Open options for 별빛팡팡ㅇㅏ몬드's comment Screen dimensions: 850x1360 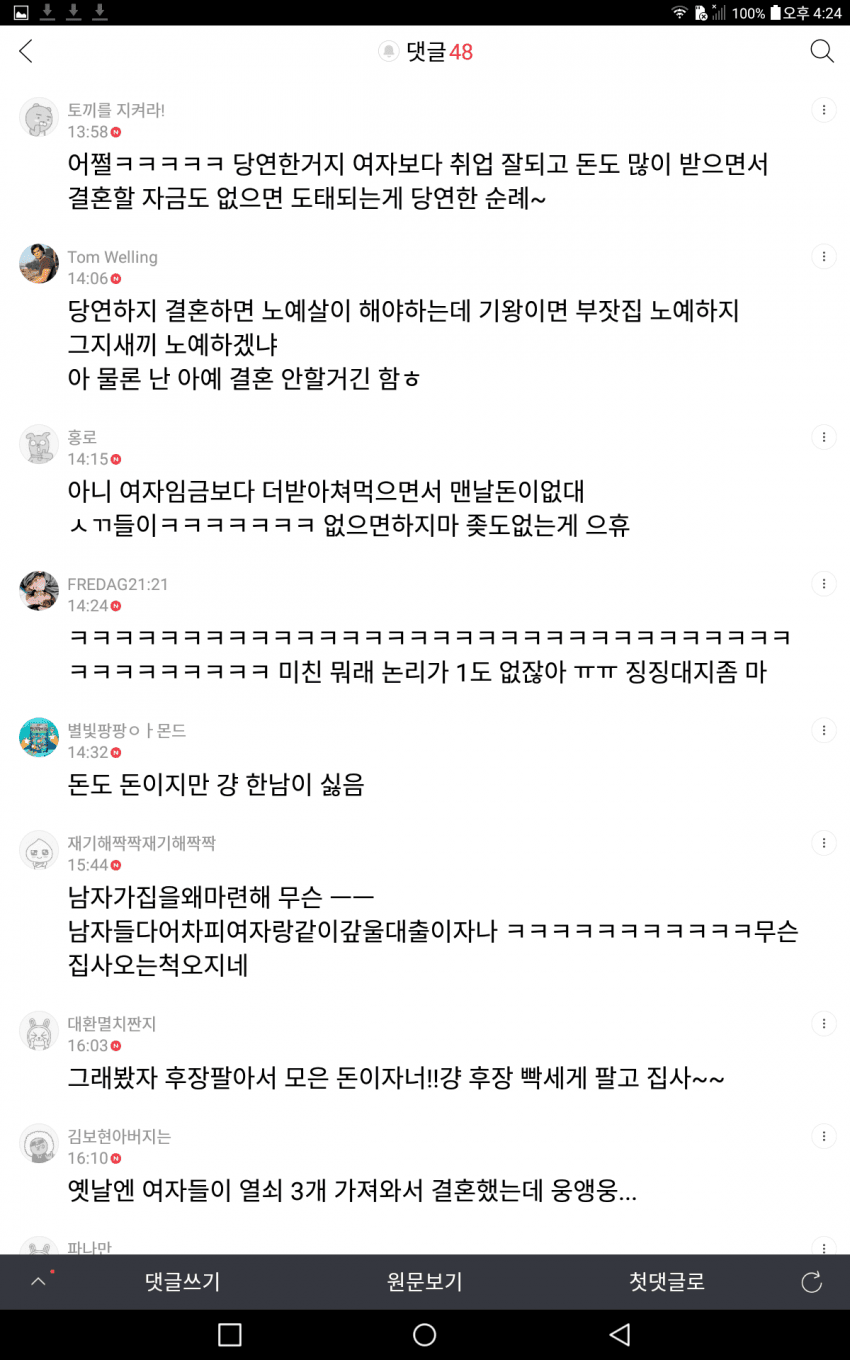tap(823, 731)
